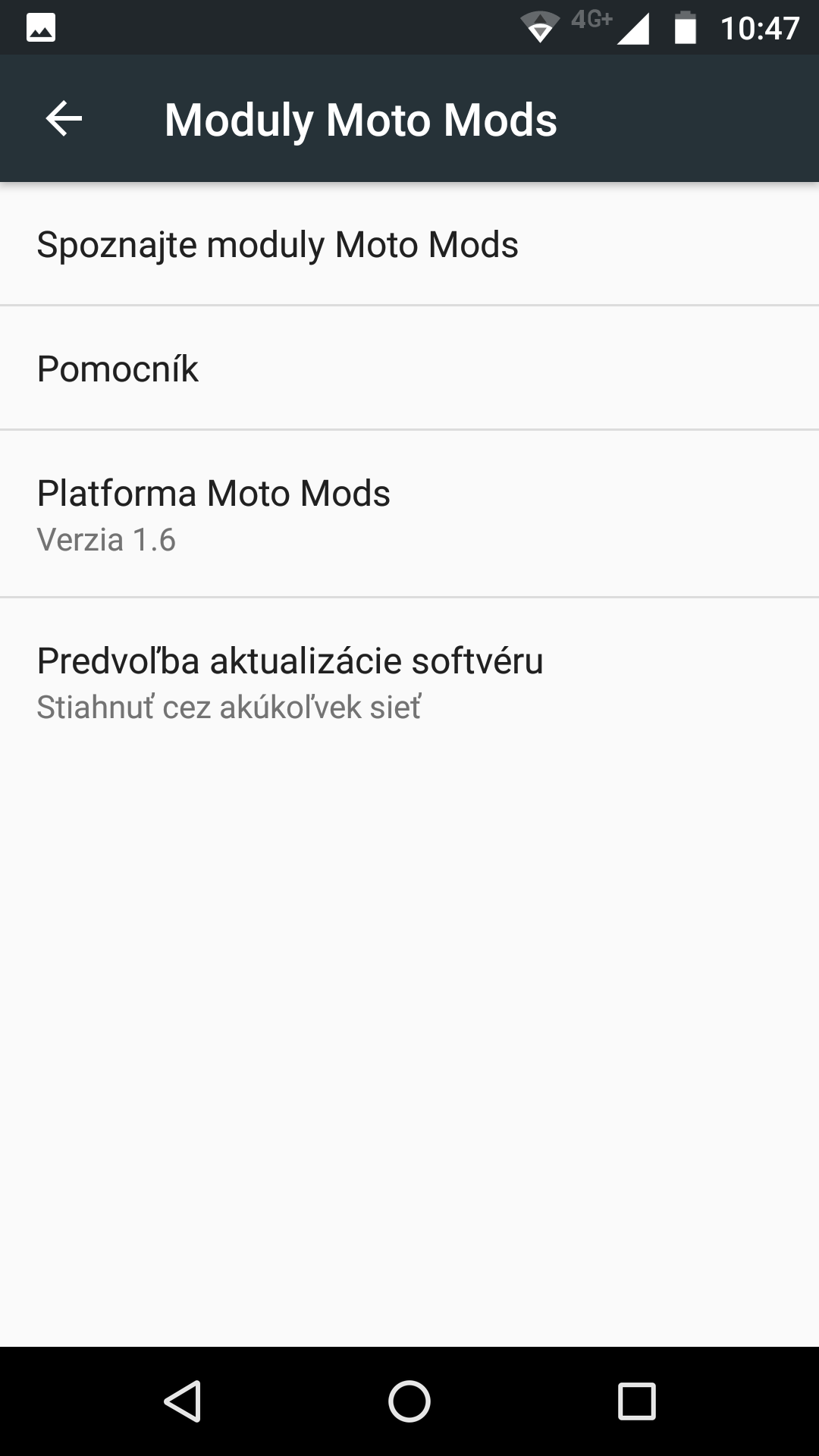Open Spoznajte moduly Moto Mods
Viewport: 819px width, 1456px height.
click(x=409, y=244)
